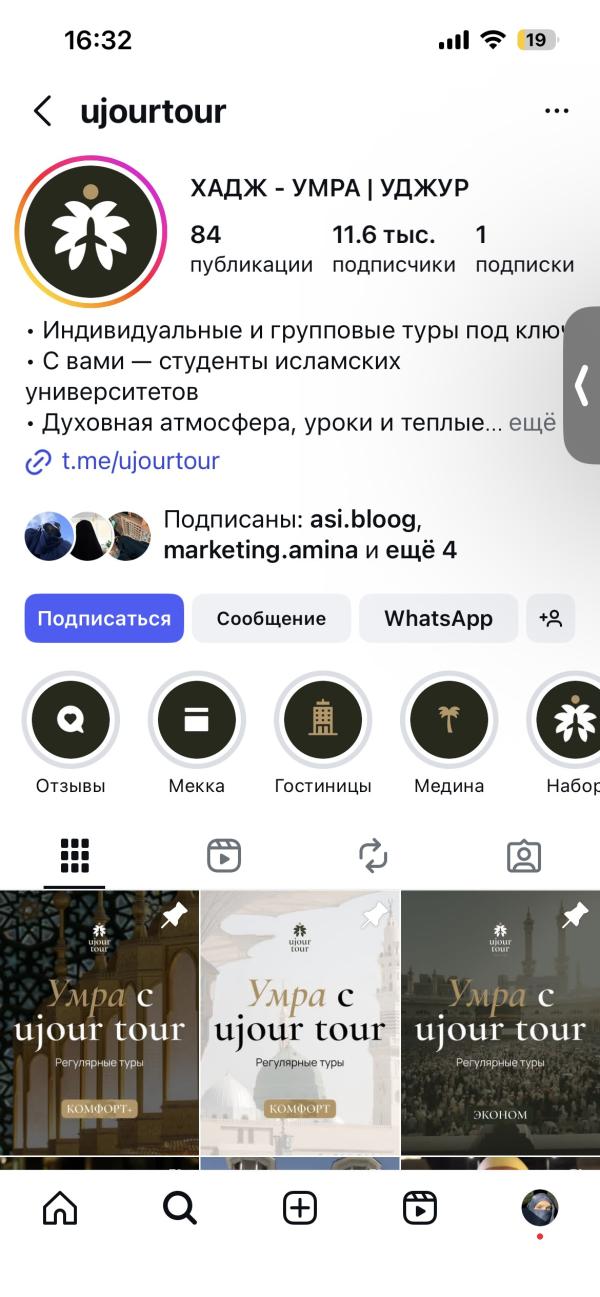Open the pinned ЭКОНОМ Umrah post
Viewport: 600px width, 1297px height.
click(x=500, y=1022)
